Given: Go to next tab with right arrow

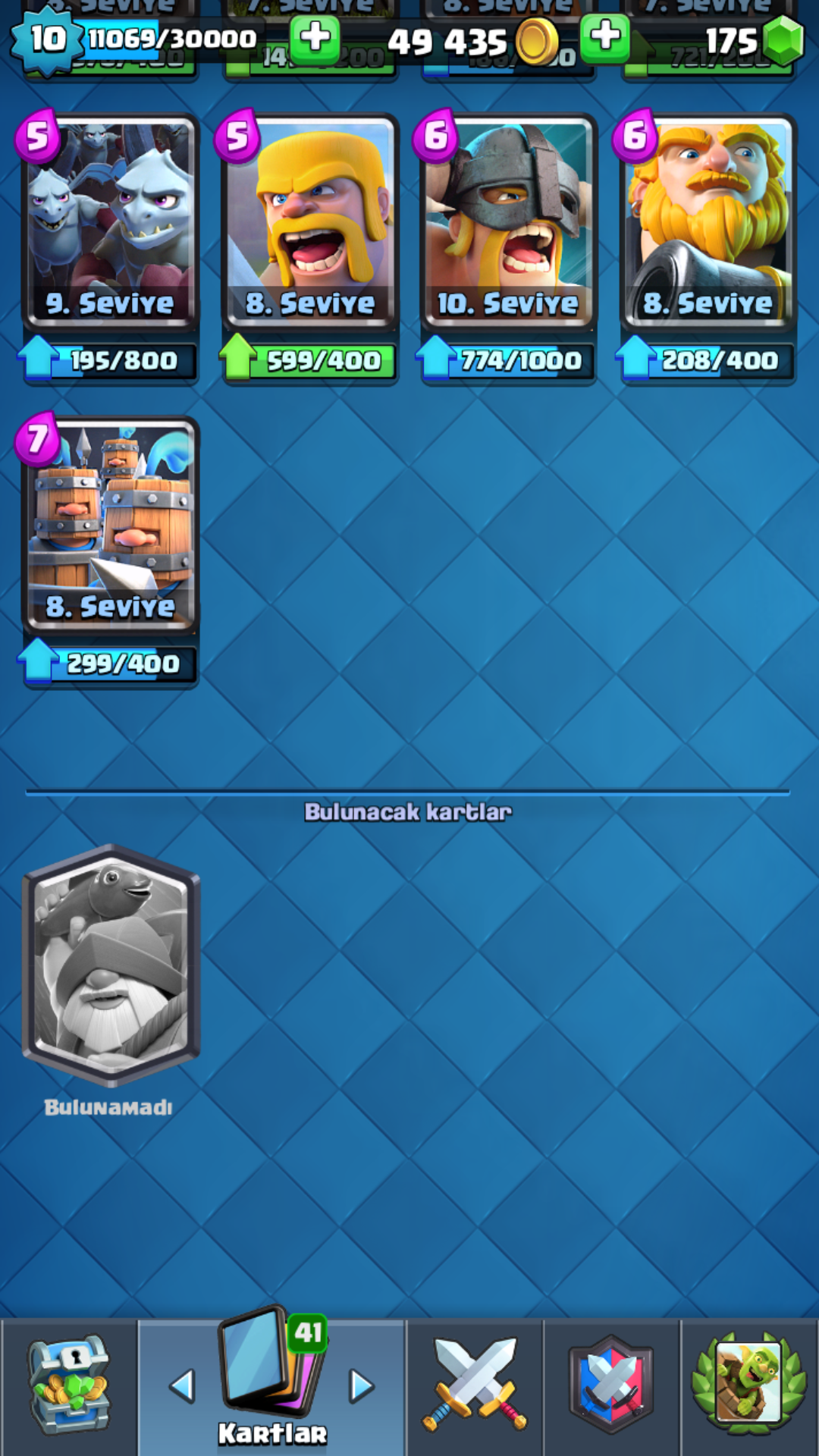Looking at the screenshot, I should click(x=362, y=1386).
